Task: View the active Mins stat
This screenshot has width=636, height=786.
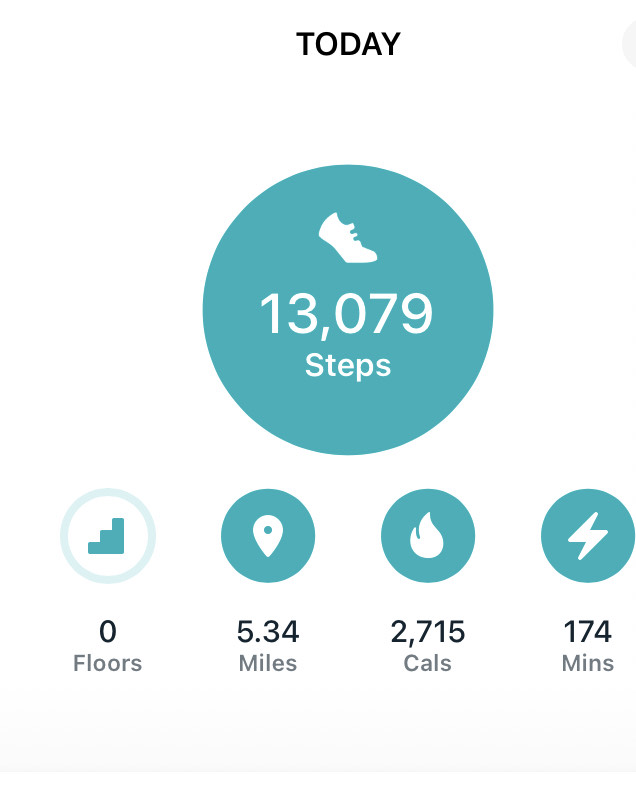Action: point(587,536)
